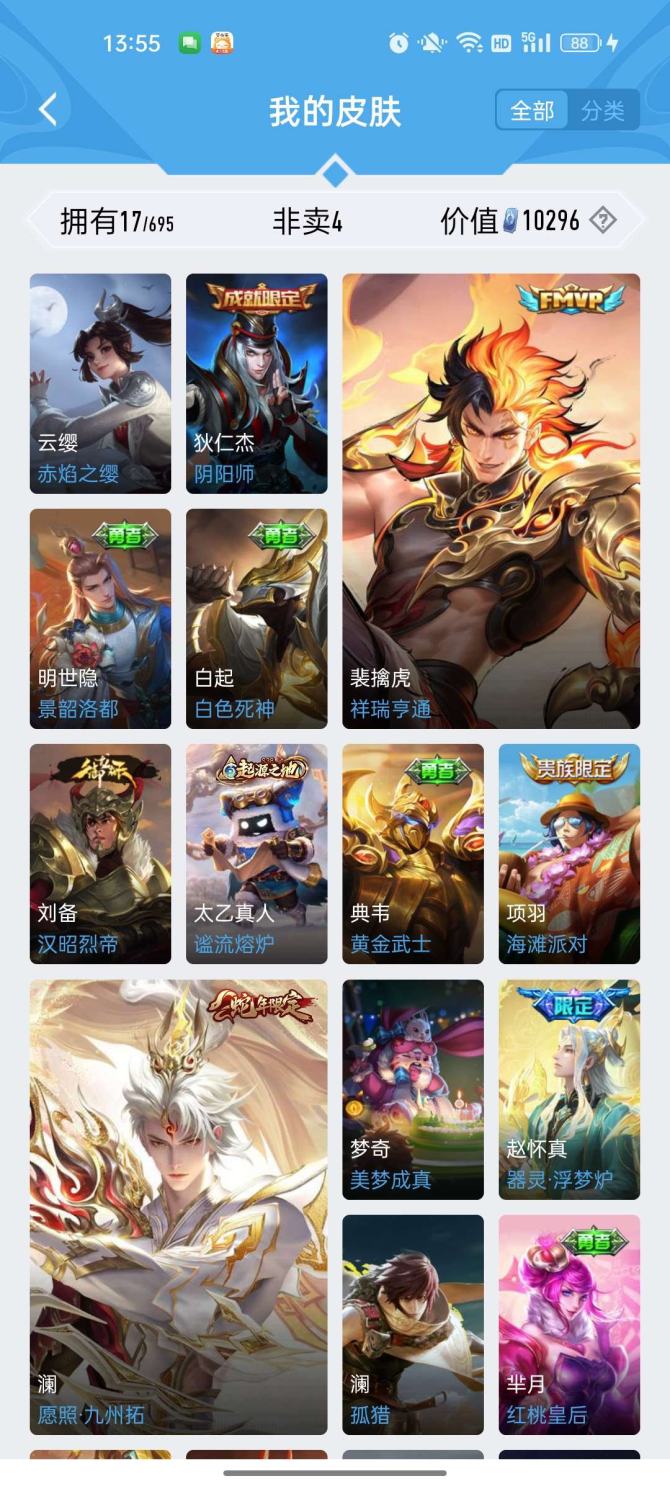The width and height of the screenshot is (670, 1489).
Task: Open 赵怀真 器灵·浮梦炉 skin
Action: (x=569, y=1089)
